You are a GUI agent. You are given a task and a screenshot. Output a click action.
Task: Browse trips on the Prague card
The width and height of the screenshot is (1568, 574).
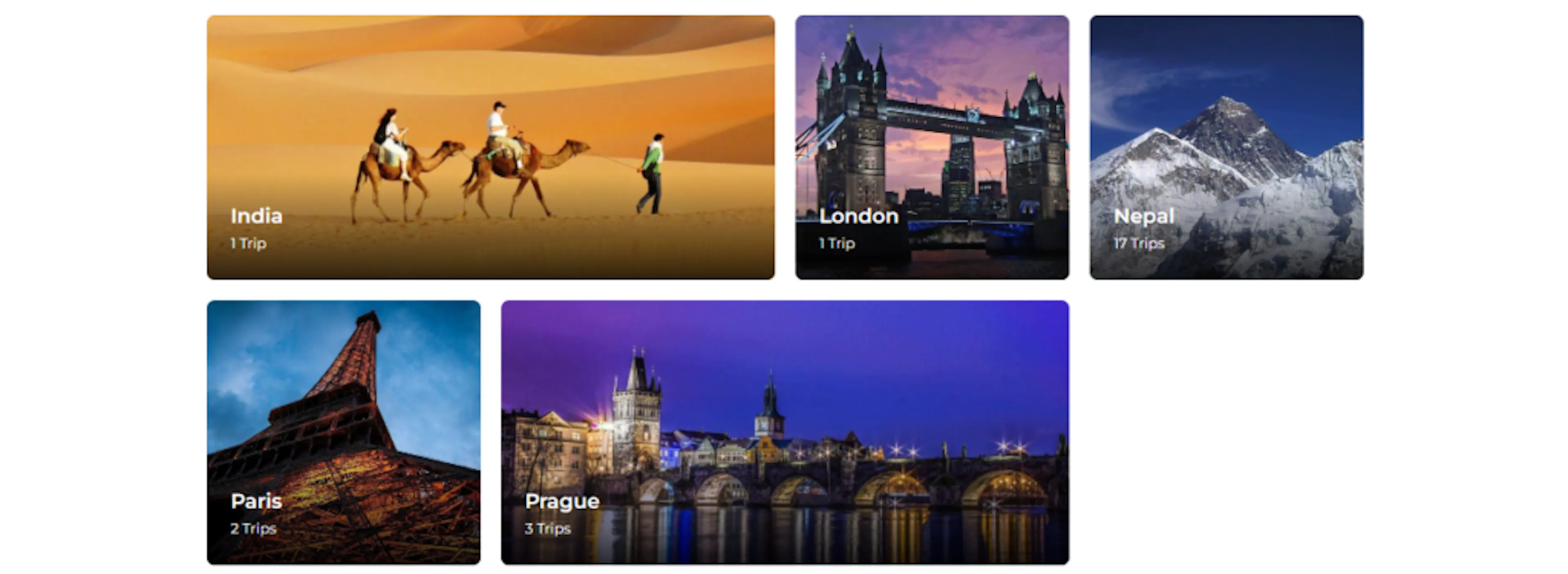click(785, 432)
